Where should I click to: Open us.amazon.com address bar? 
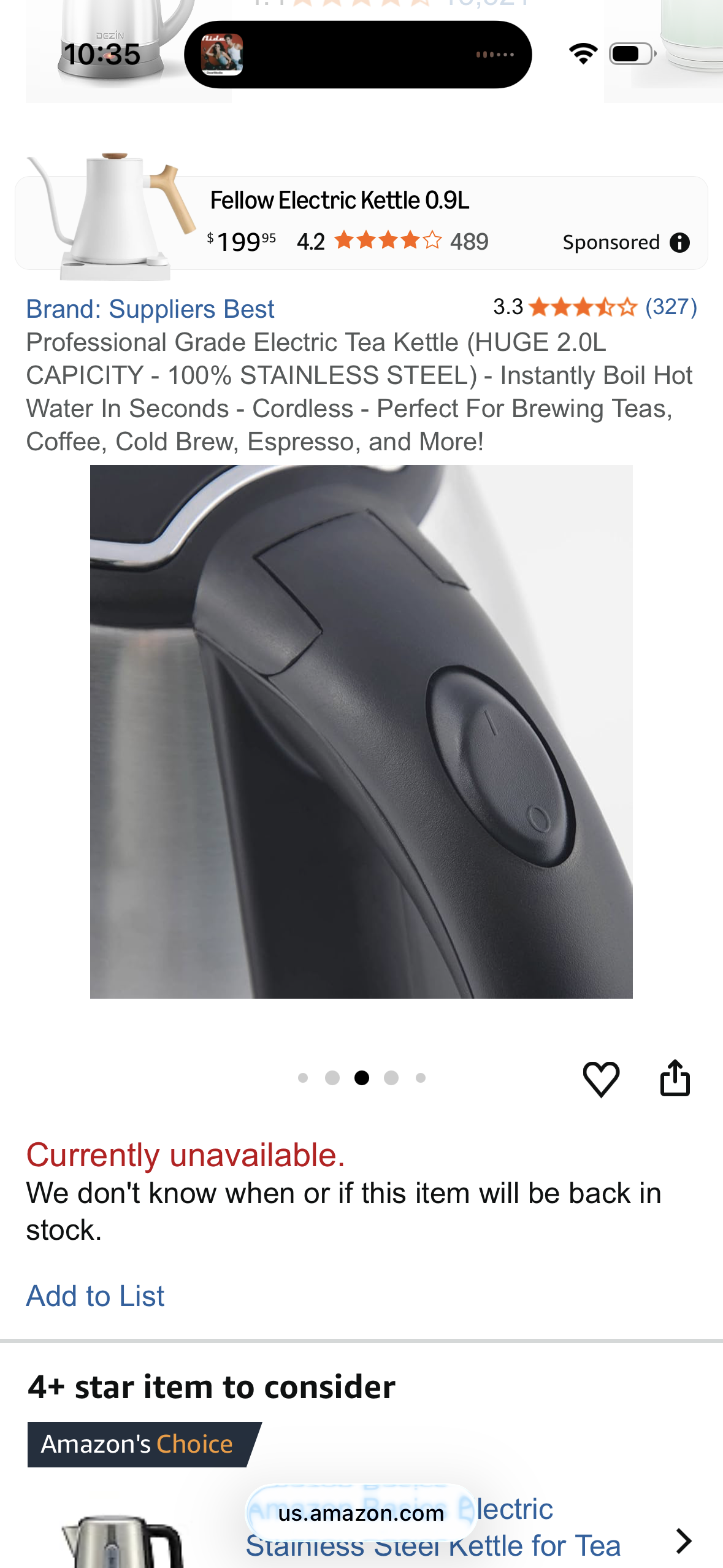point(361,1513)
